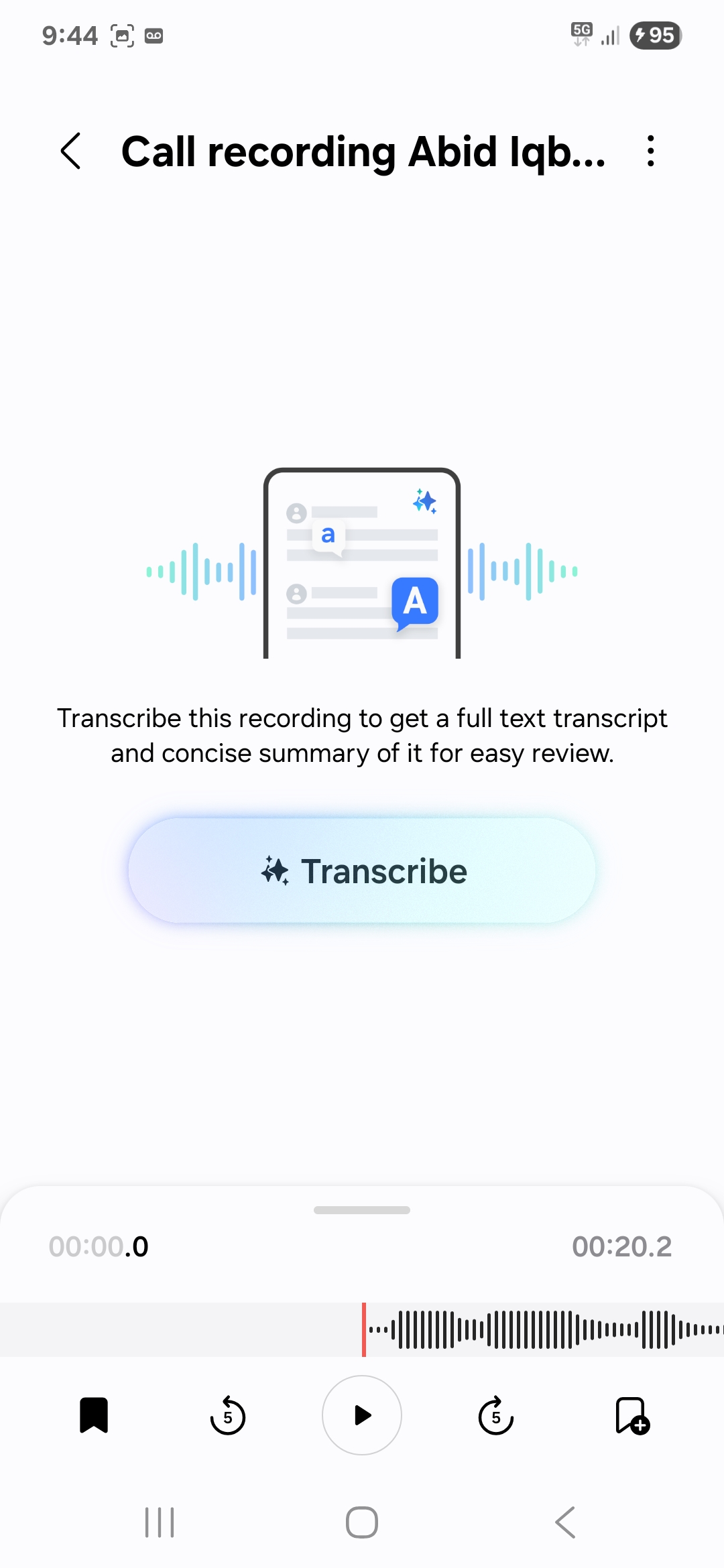This screenshot has width=724, height=1568.
Task: Open the three-dot overflow menu
Action: click(x=650, y=151)
